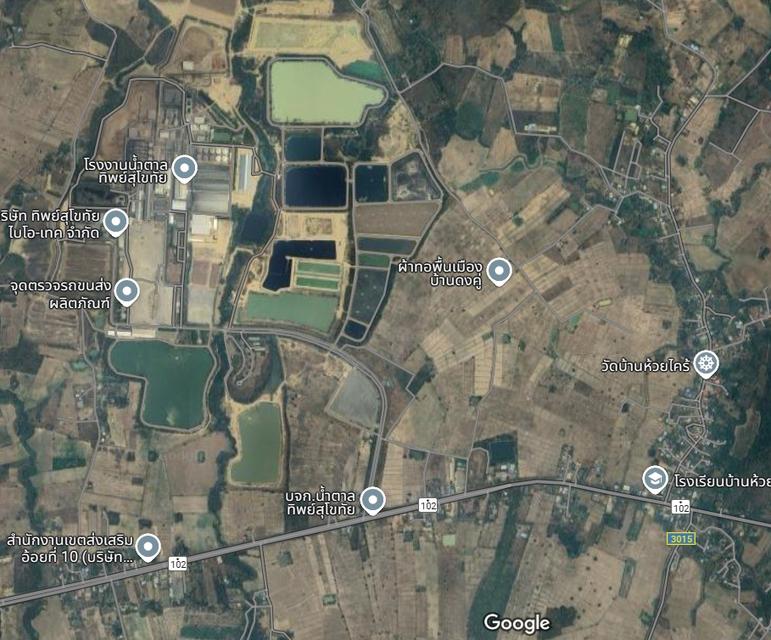Tap the จุดตรวจรถขนส่งผลิตภัณฑ์ marker

[126, 291]
